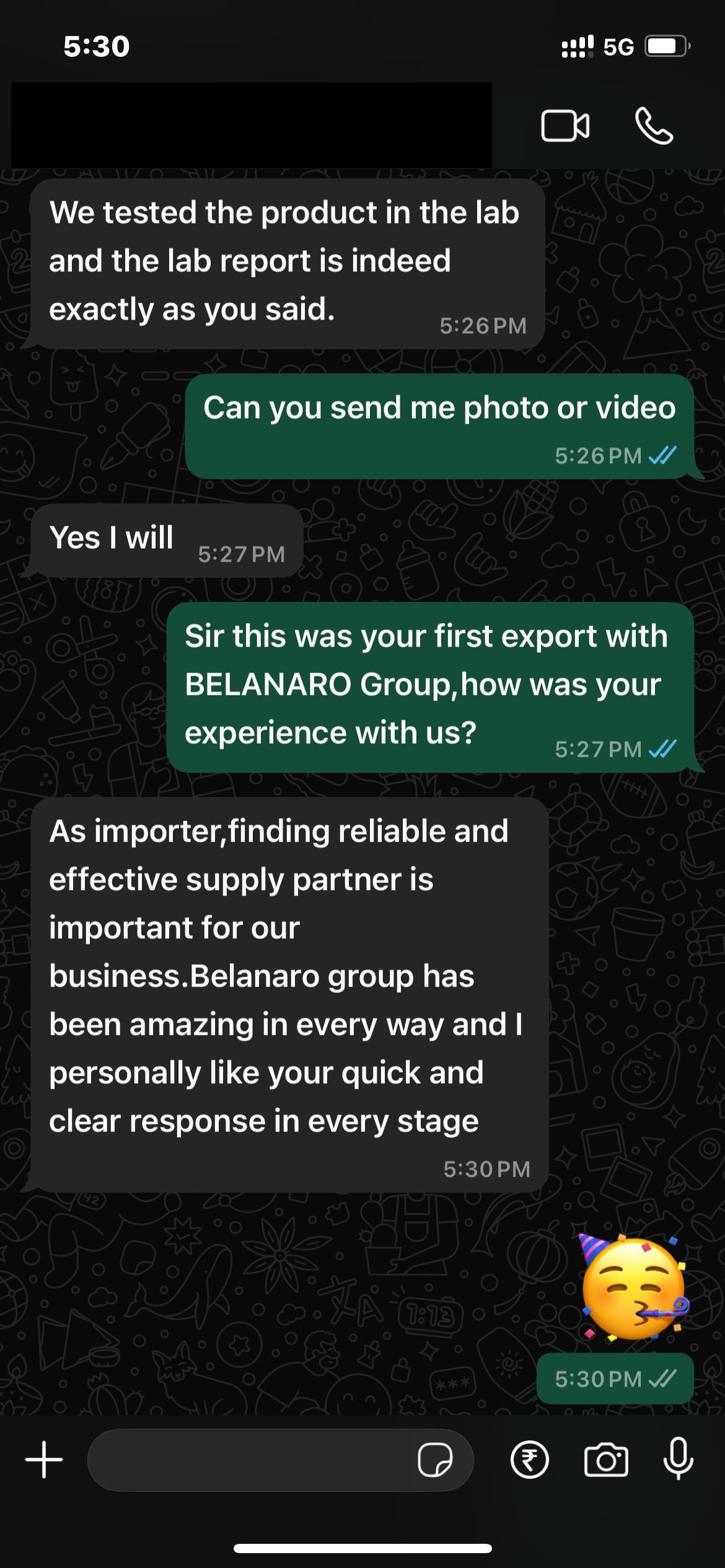Open the attachment plus menu
Screen dimensions: 725x1568
point(44,1460)
